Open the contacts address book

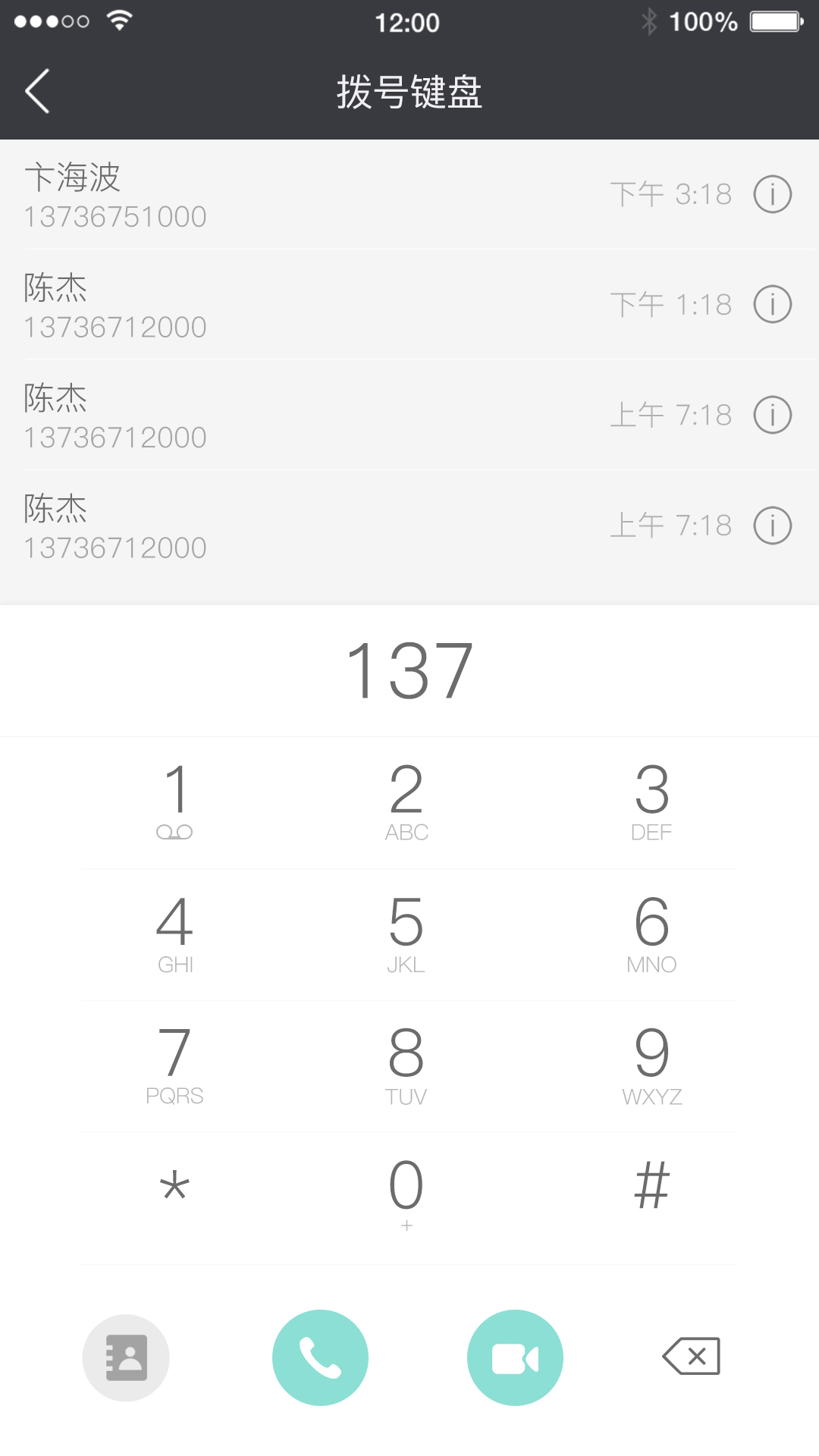126,1357
